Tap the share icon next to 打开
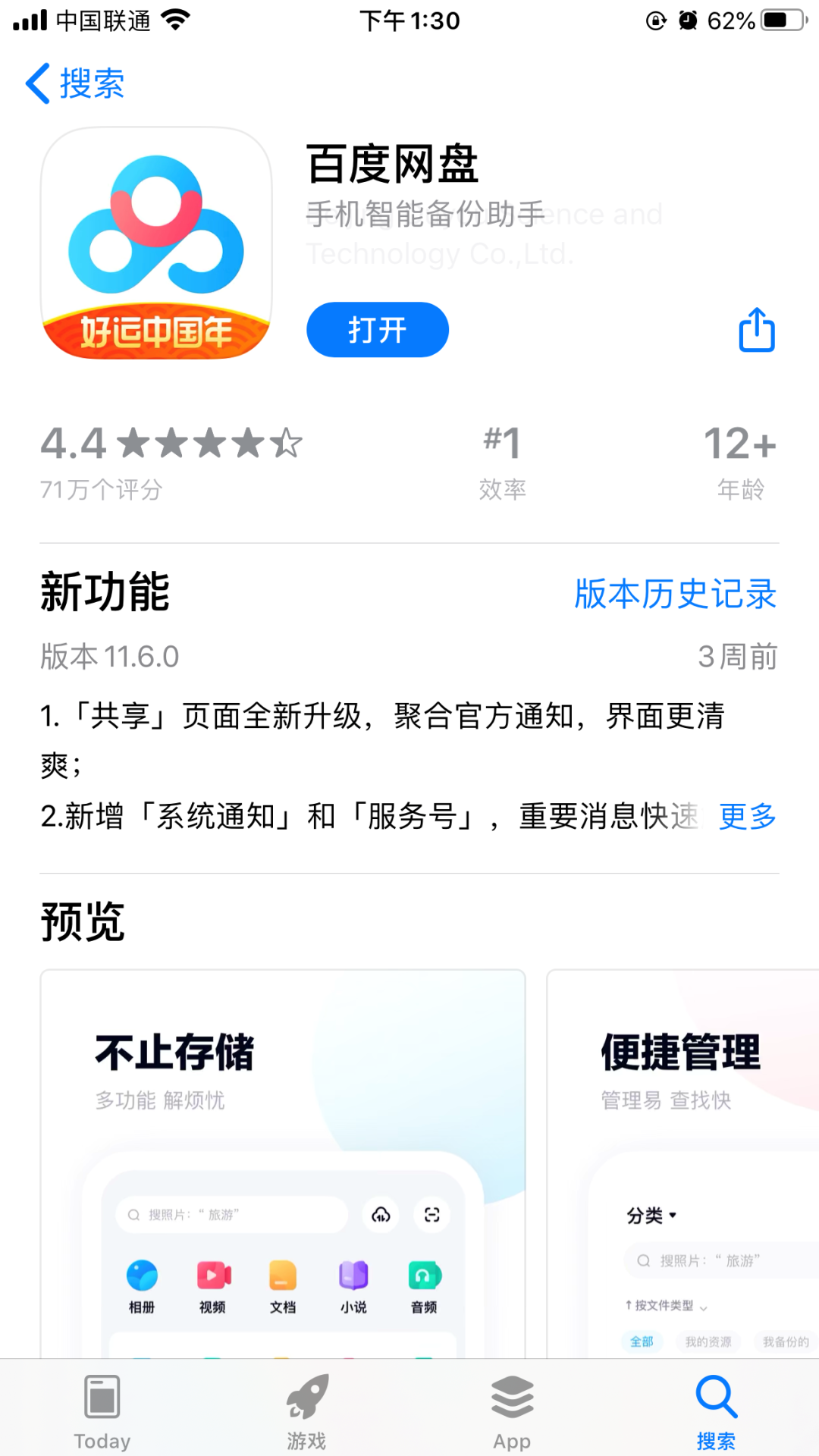The width and height of the screenshot is (819, 1456). coord(756,329)
